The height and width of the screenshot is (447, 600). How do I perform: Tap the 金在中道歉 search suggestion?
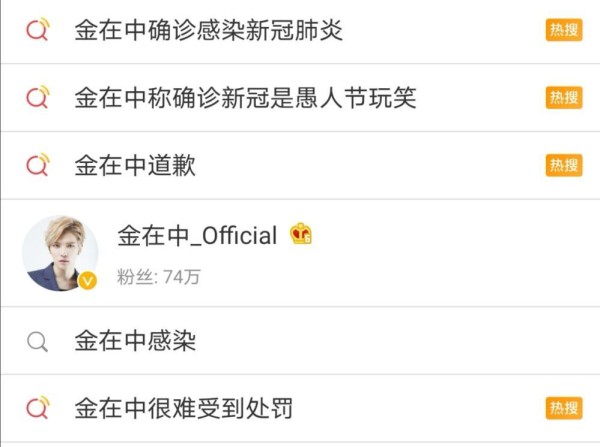tap(135, 165)
